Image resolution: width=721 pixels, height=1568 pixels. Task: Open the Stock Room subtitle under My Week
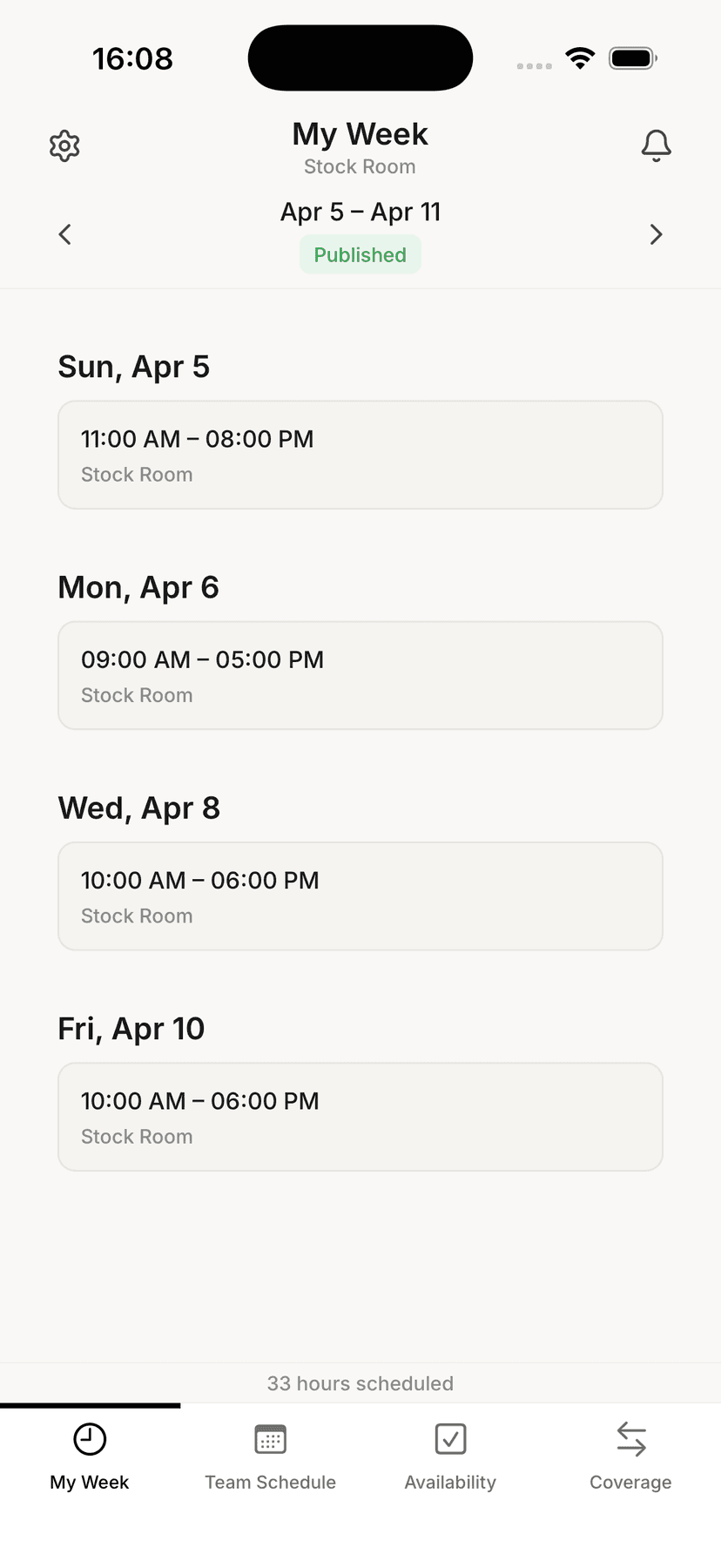pyautogui.click(x=360, y=166)
